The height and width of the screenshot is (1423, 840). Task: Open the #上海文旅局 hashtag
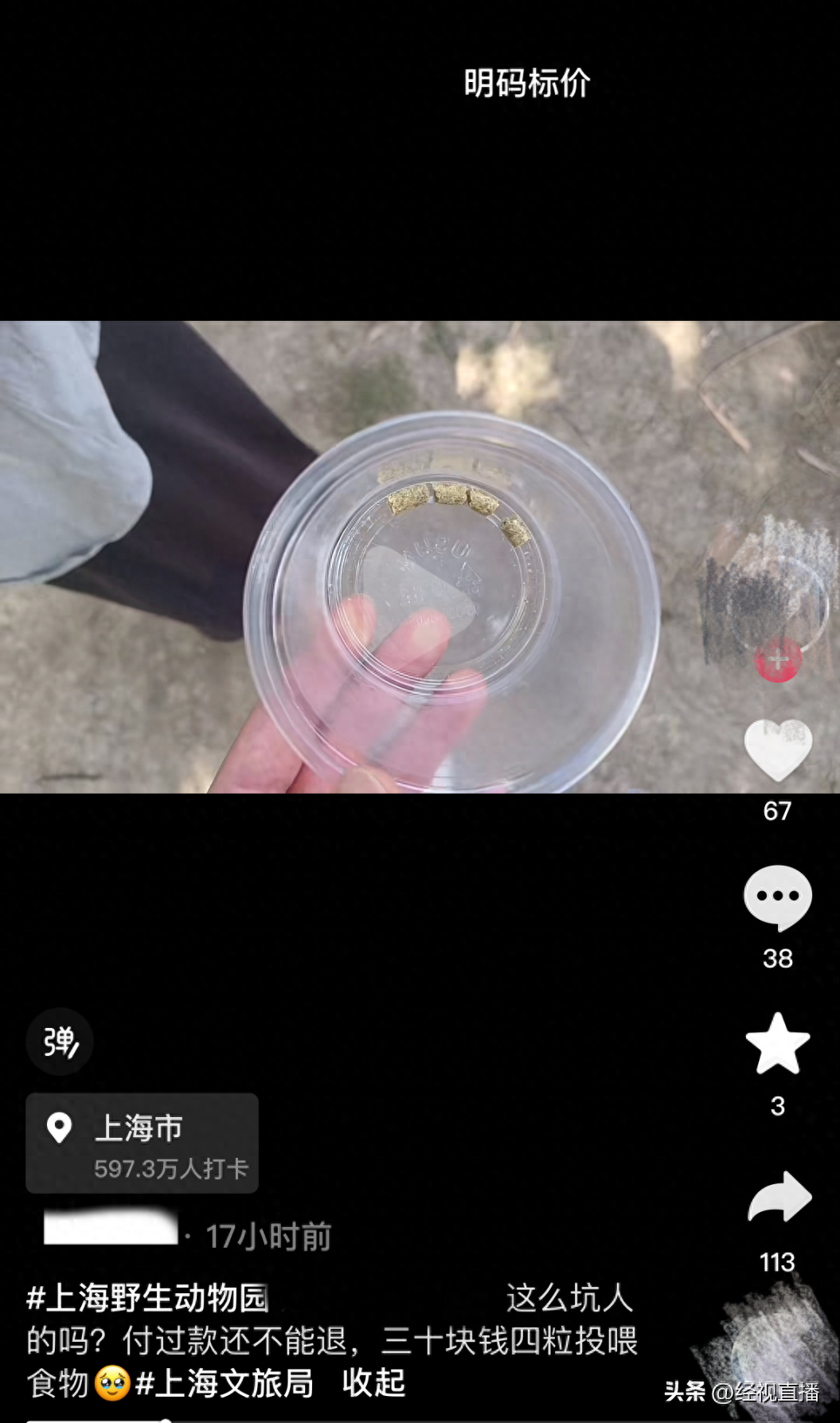[225, 1383]
